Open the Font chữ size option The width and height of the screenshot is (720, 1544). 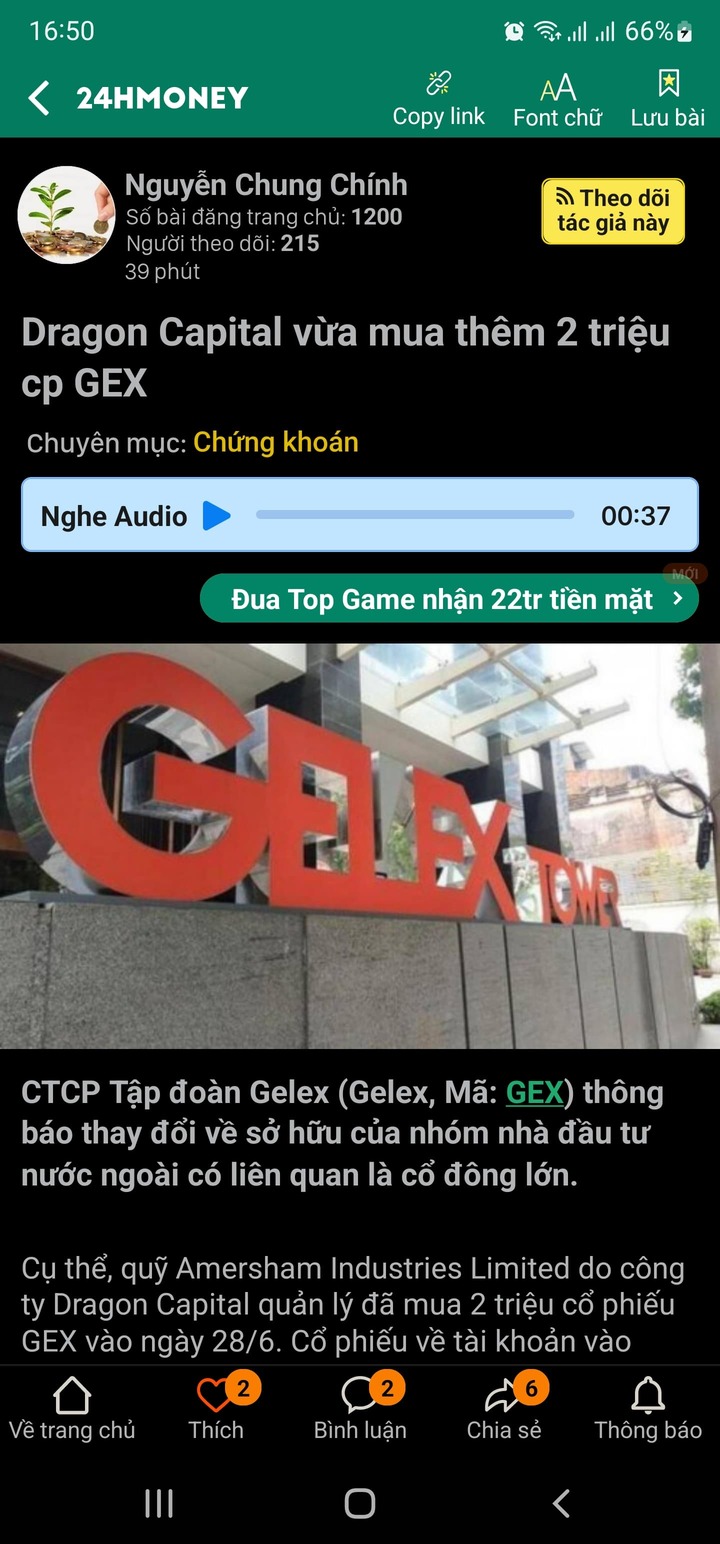(557, 99)
